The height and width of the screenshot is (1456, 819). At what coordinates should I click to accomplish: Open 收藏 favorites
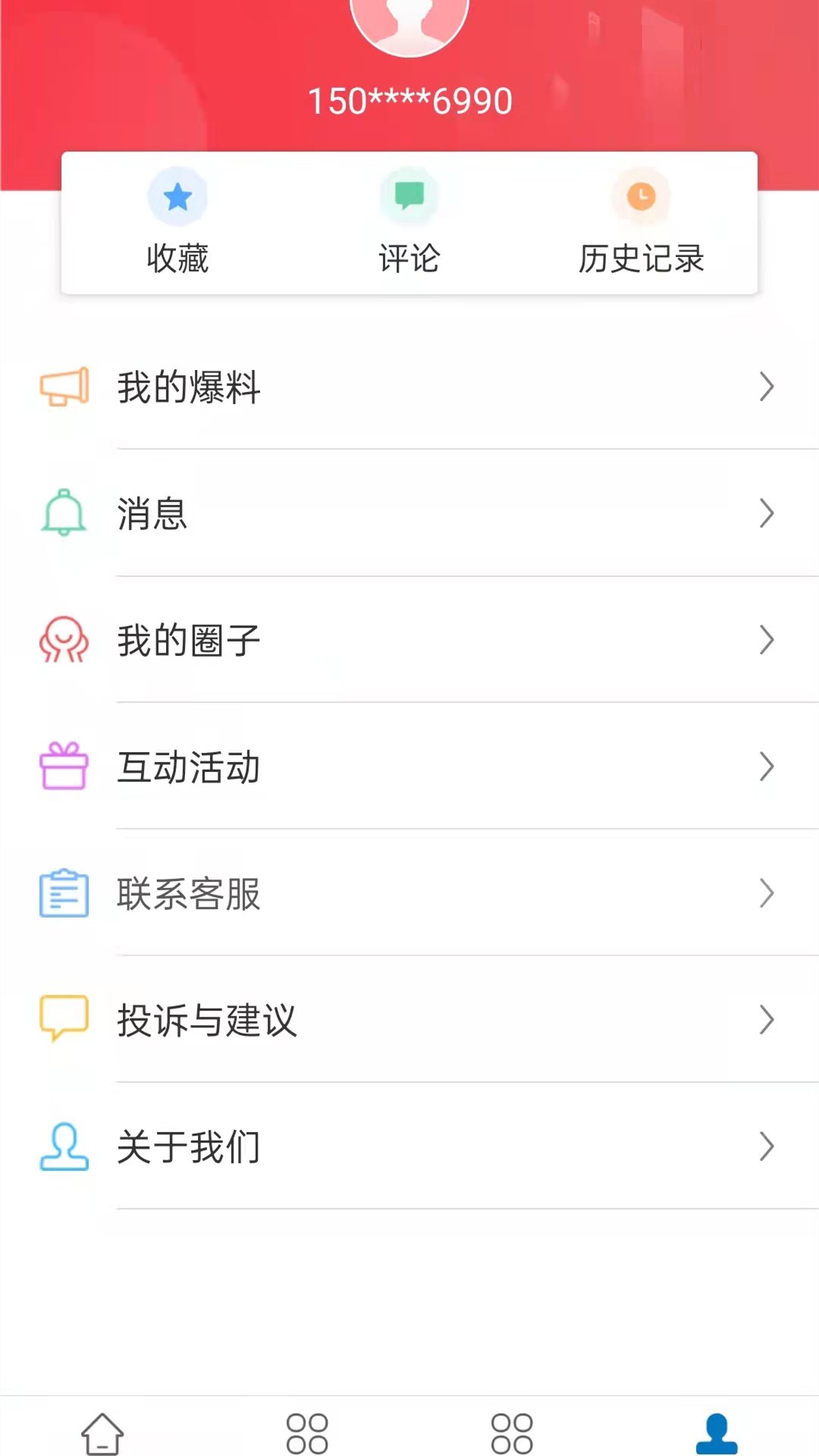177,221
